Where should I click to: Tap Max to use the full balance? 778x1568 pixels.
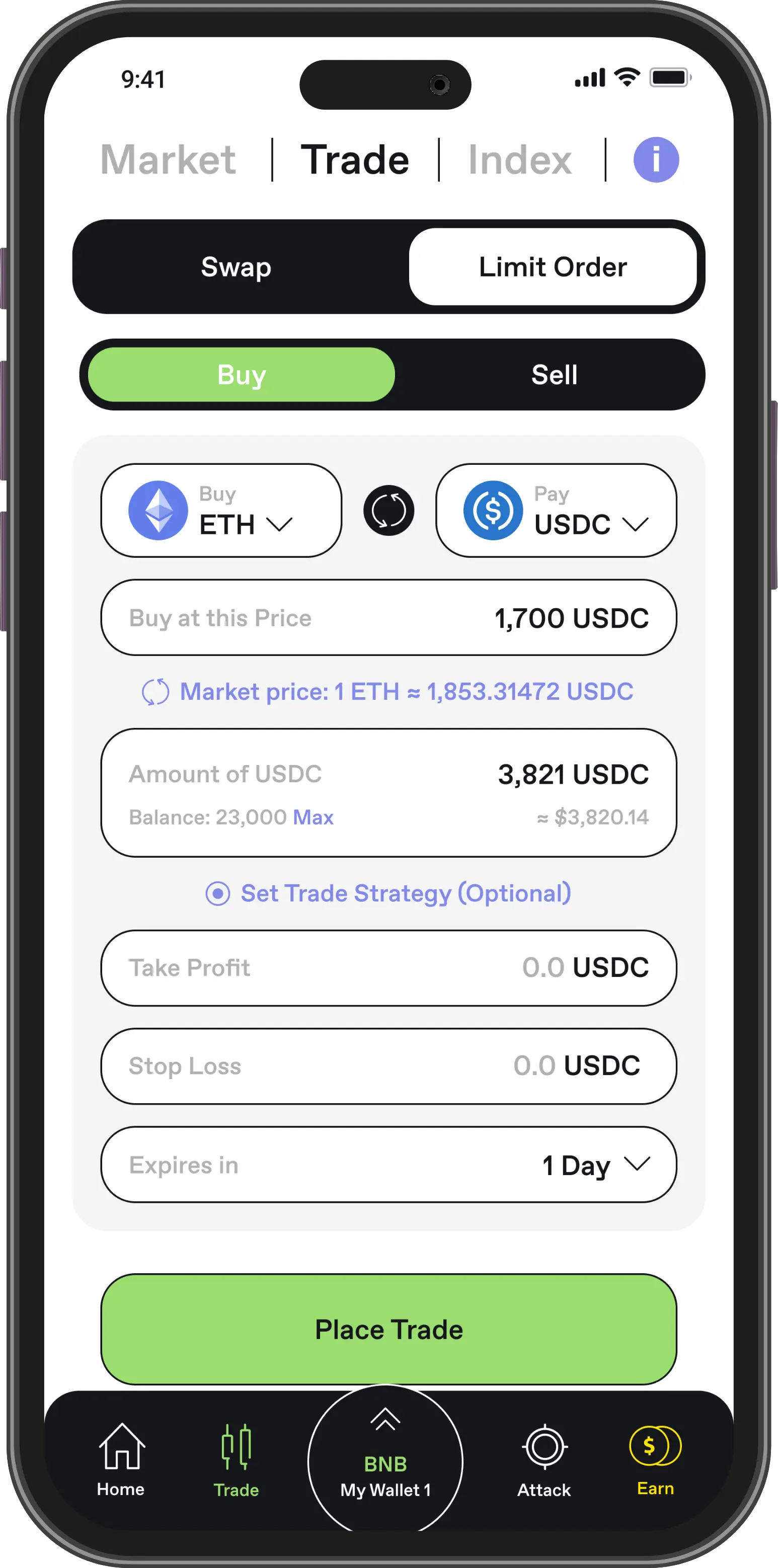tap(313, 817)
